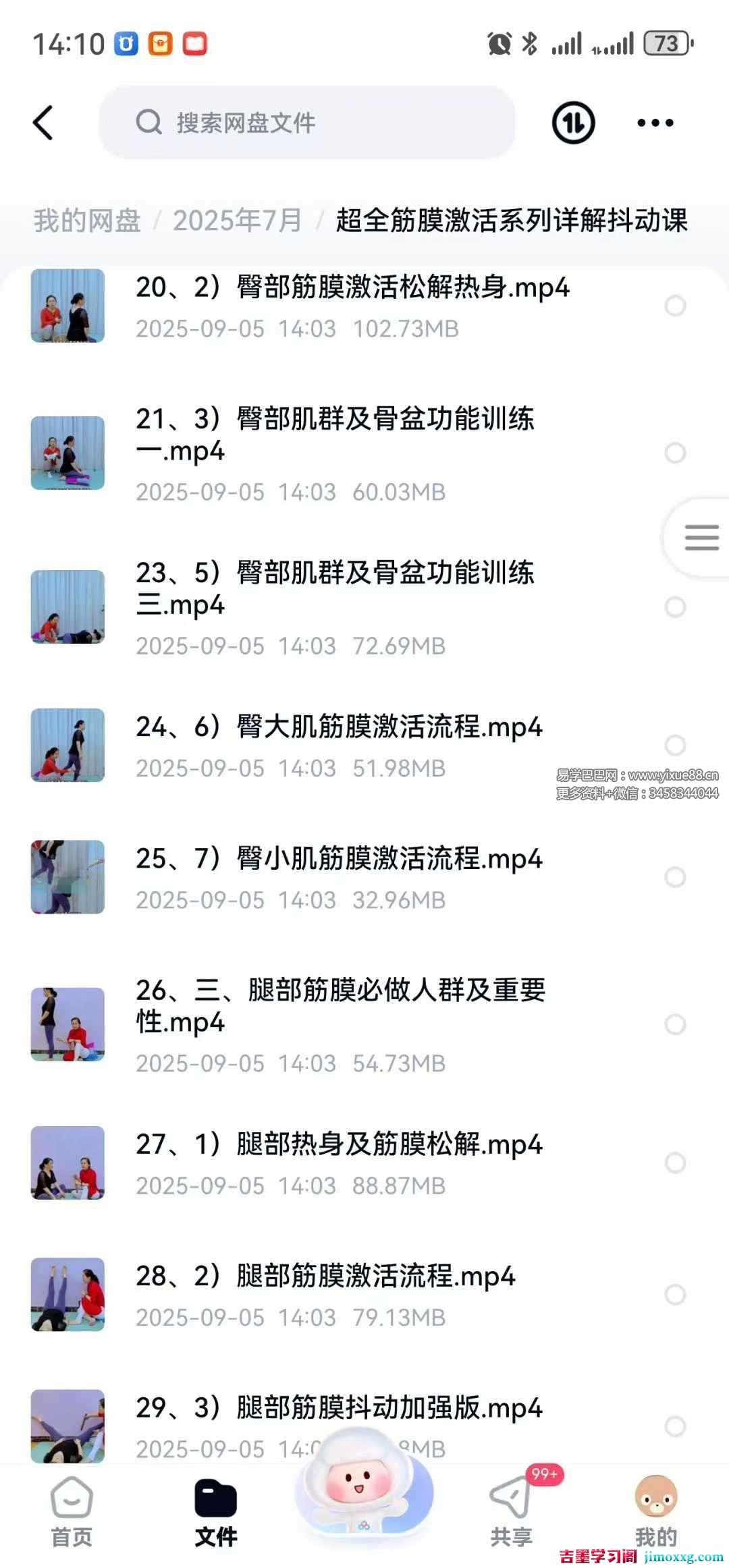Mark 28、2）腿部筋膜激活流程.mp4 as selected
The width and height of the screenshot is (729, 1568).
[675, 1294]
